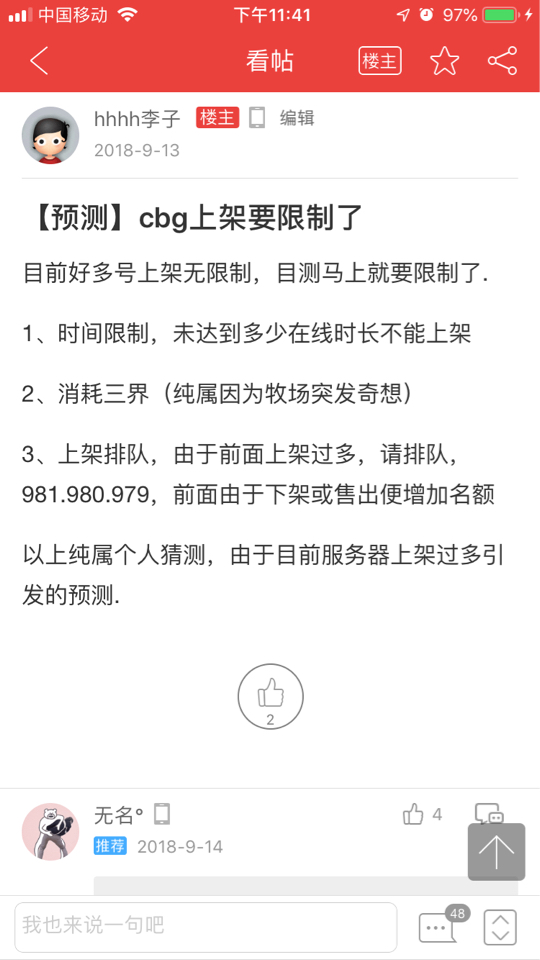Viewport: 540px width, 960px height.
Task: Like 无名°'s reply
Action: (422, 814)
